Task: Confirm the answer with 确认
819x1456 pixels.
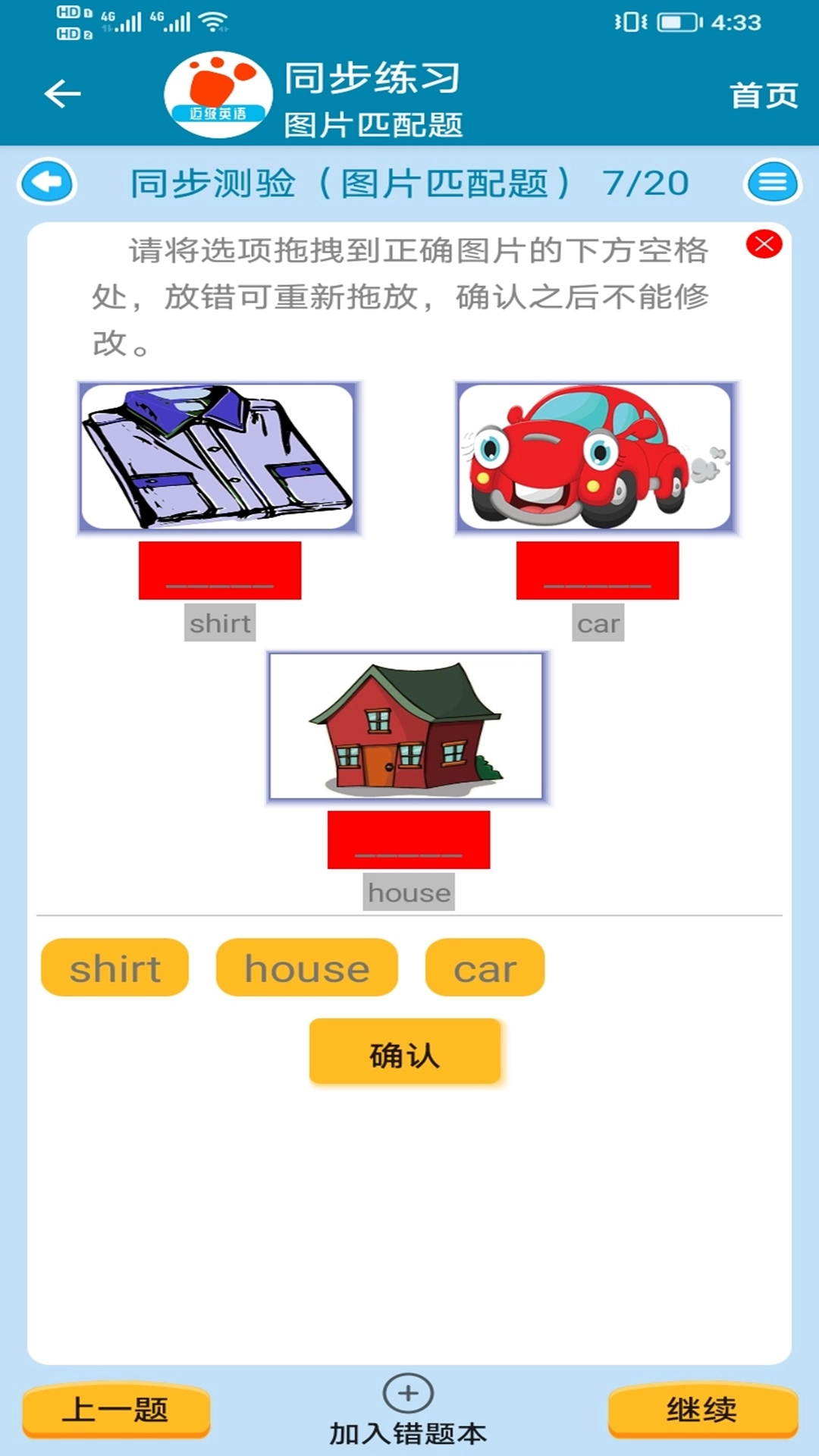Action: [x=405, y=1052]
